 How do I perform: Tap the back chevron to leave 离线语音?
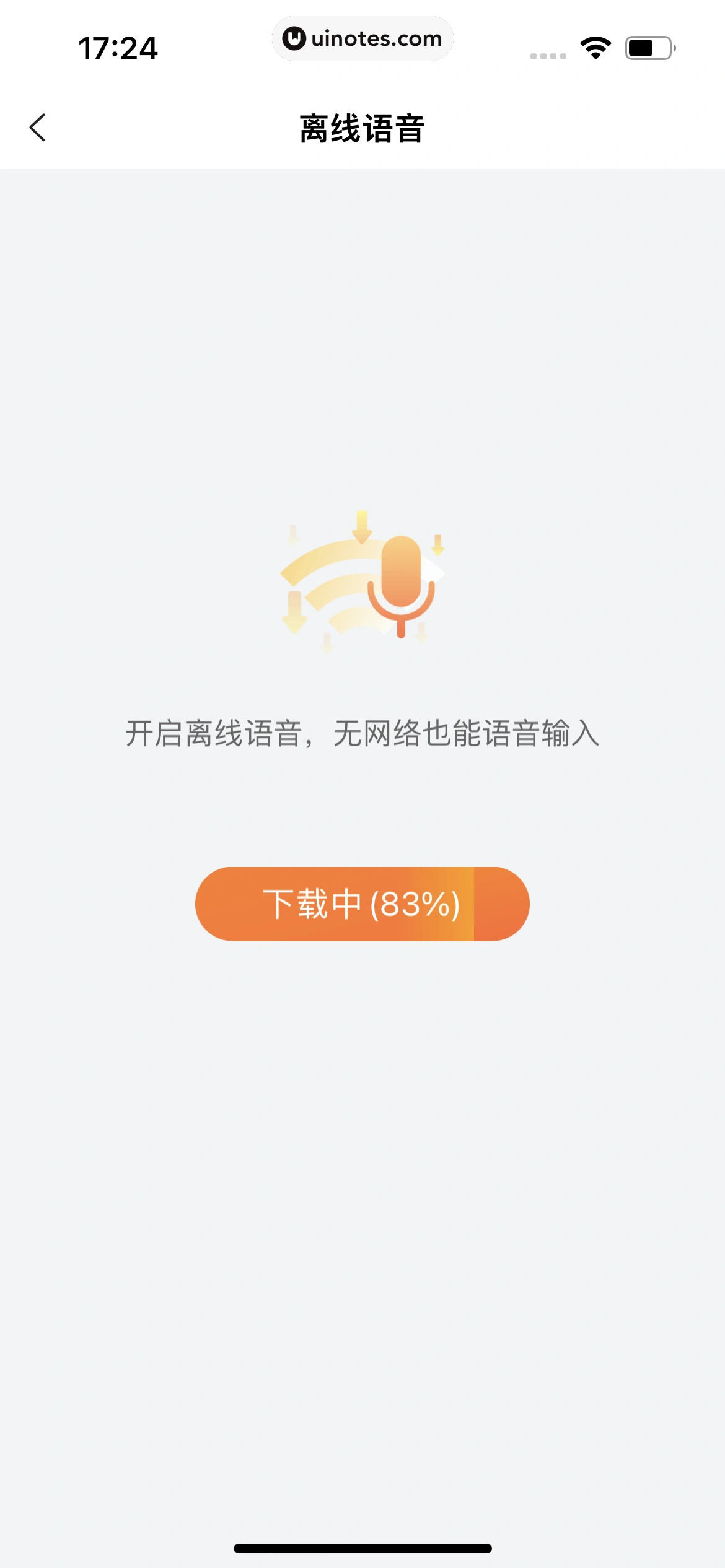[37, 126]
